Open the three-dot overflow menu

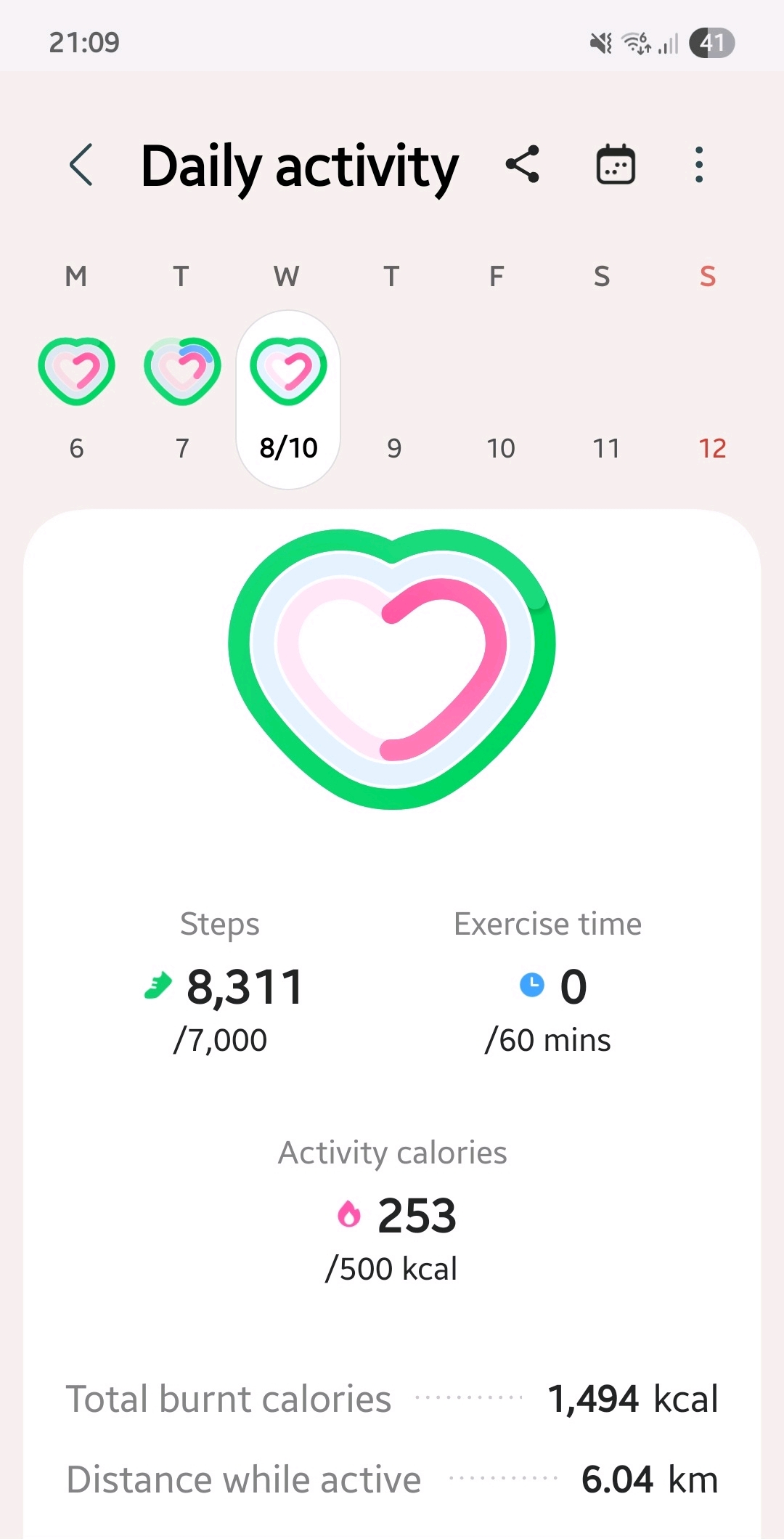click(698, 165)
